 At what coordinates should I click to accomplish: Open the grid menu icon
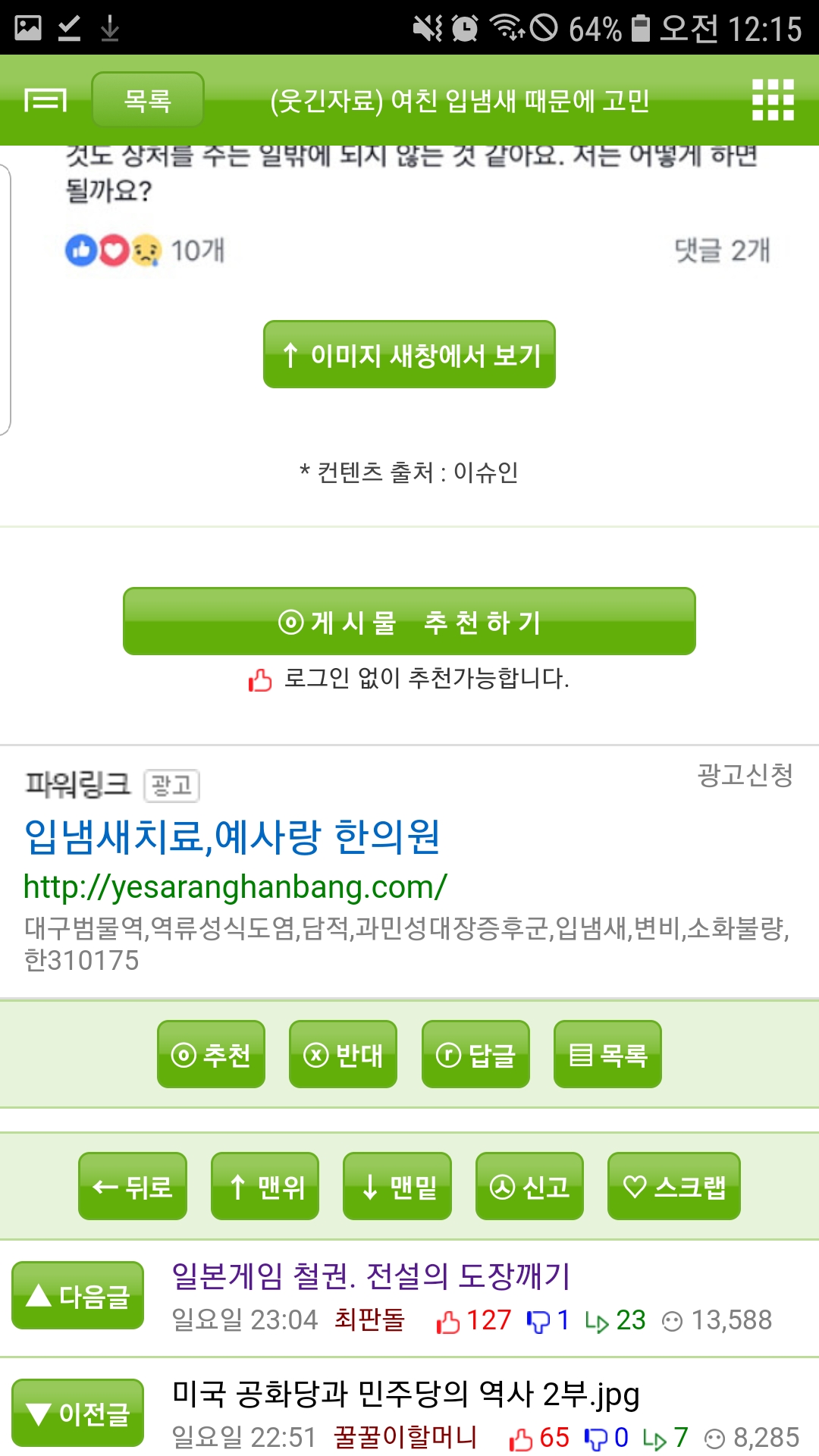[x=773, y=99]
